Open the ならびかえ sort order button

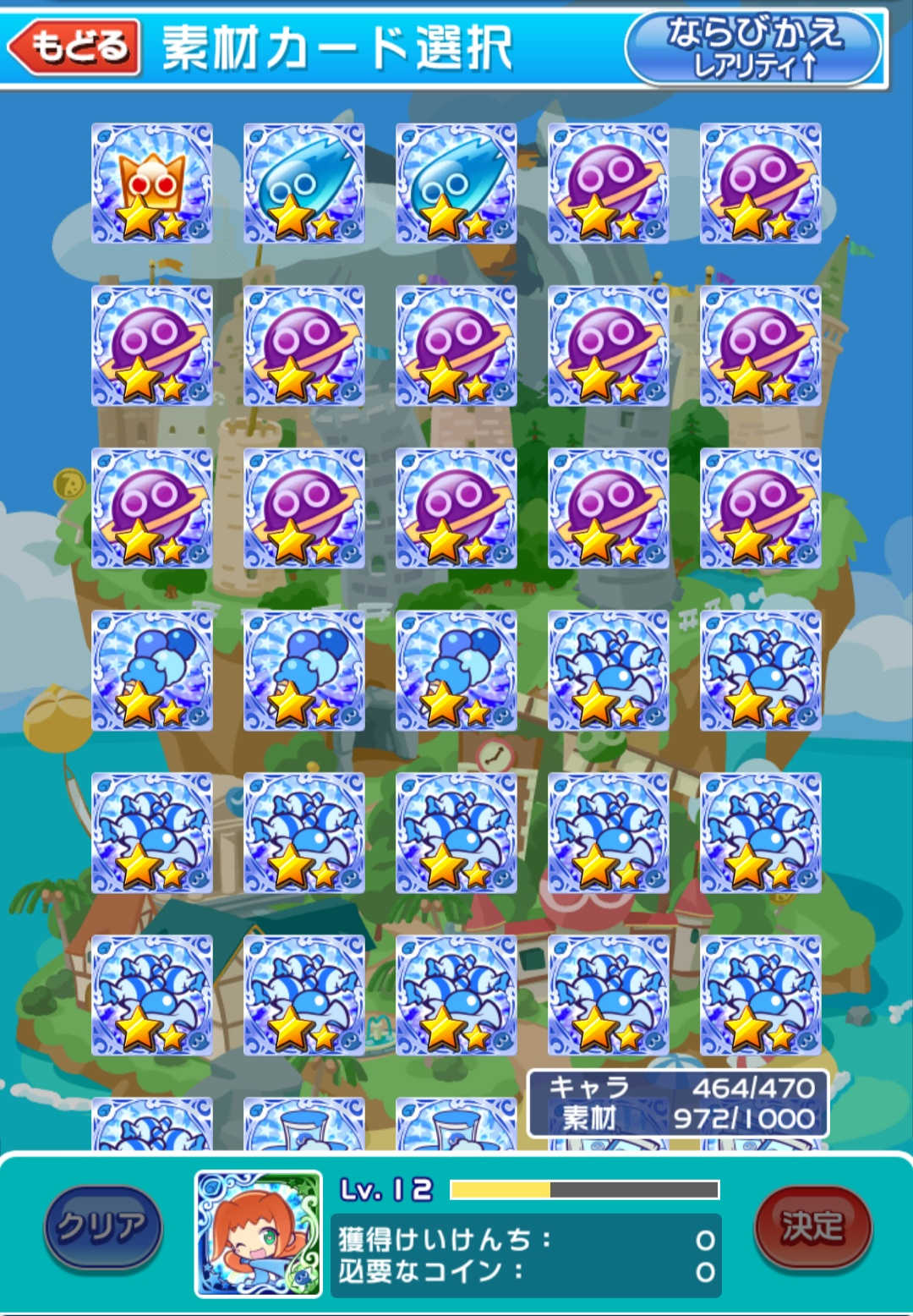coord(754,48)
